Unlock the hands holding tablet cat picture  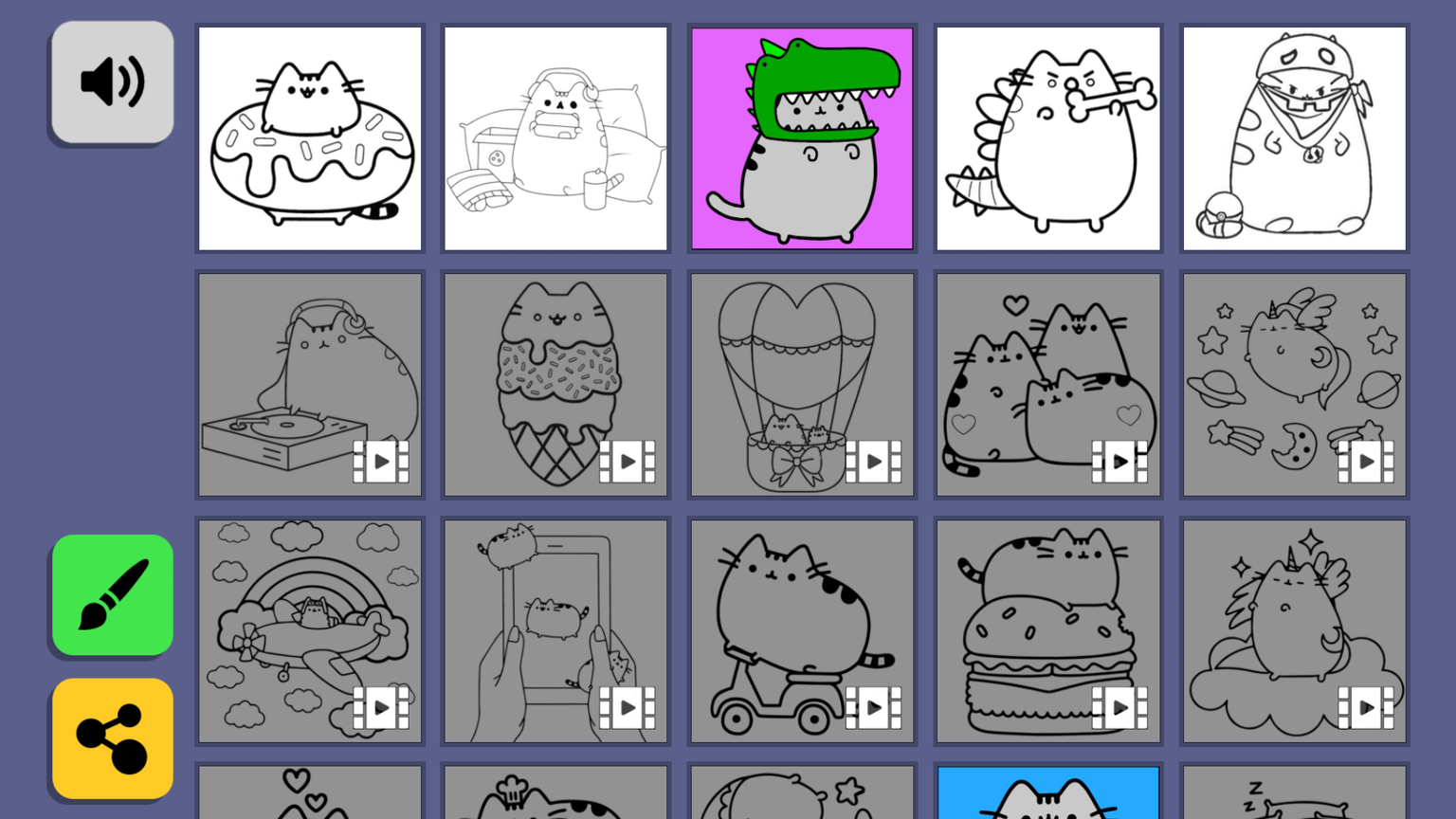click(555, 631)
